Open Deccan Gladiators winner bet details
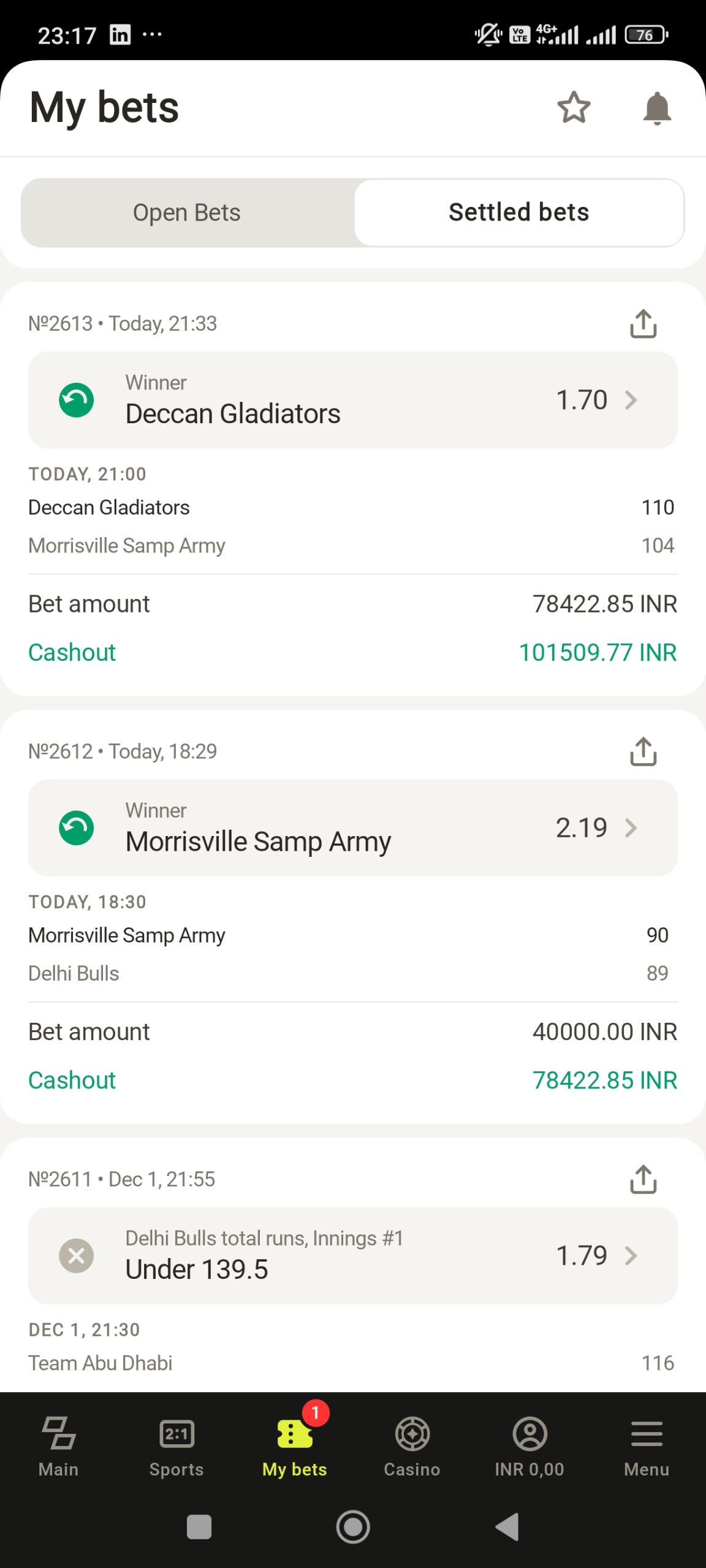Screen dimensions: 706x1568 tap(352, 400)
